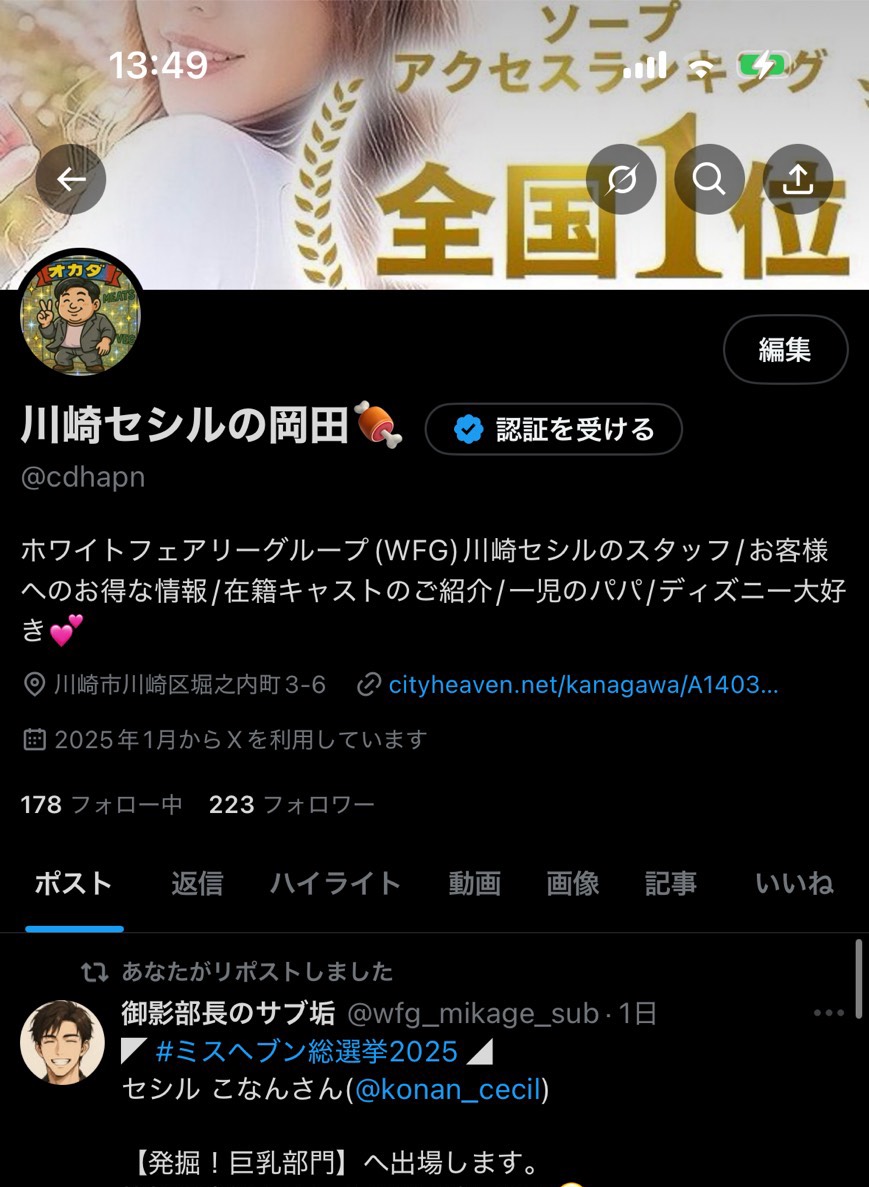Tap the 編集 button to edit profile

point(785,350)
